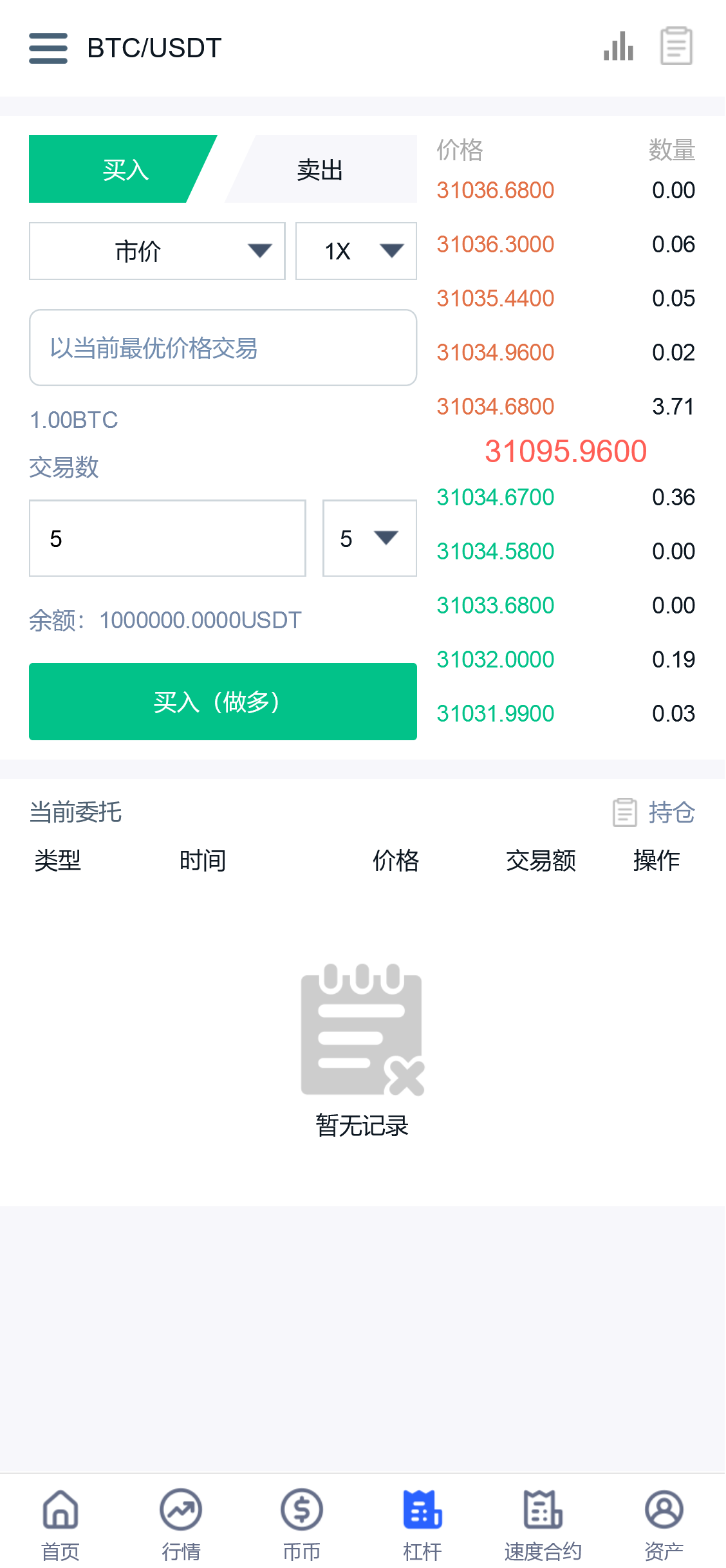Open the hamburger menu

coord(47,48)
